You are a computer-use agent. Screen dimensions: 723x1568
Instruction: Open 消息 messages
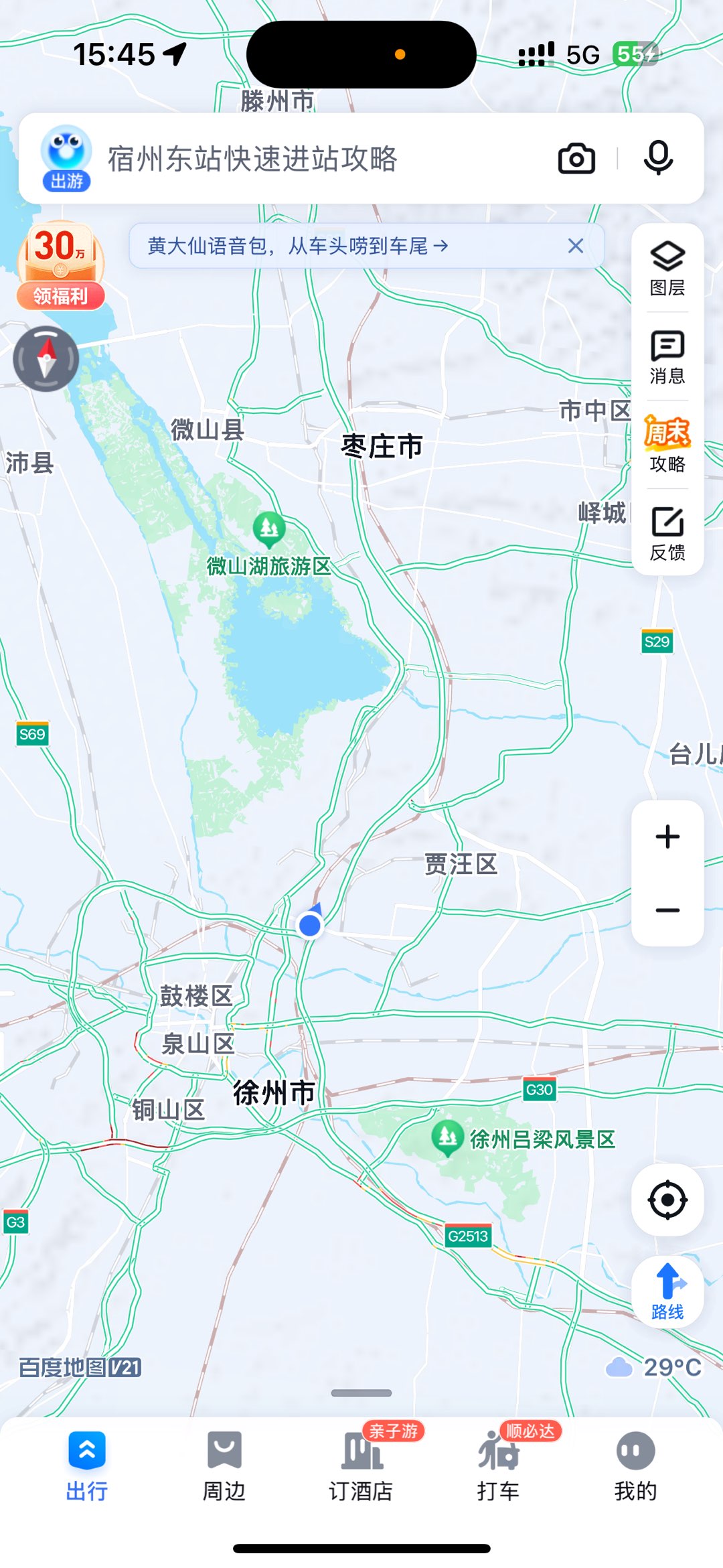coord(667,357)
